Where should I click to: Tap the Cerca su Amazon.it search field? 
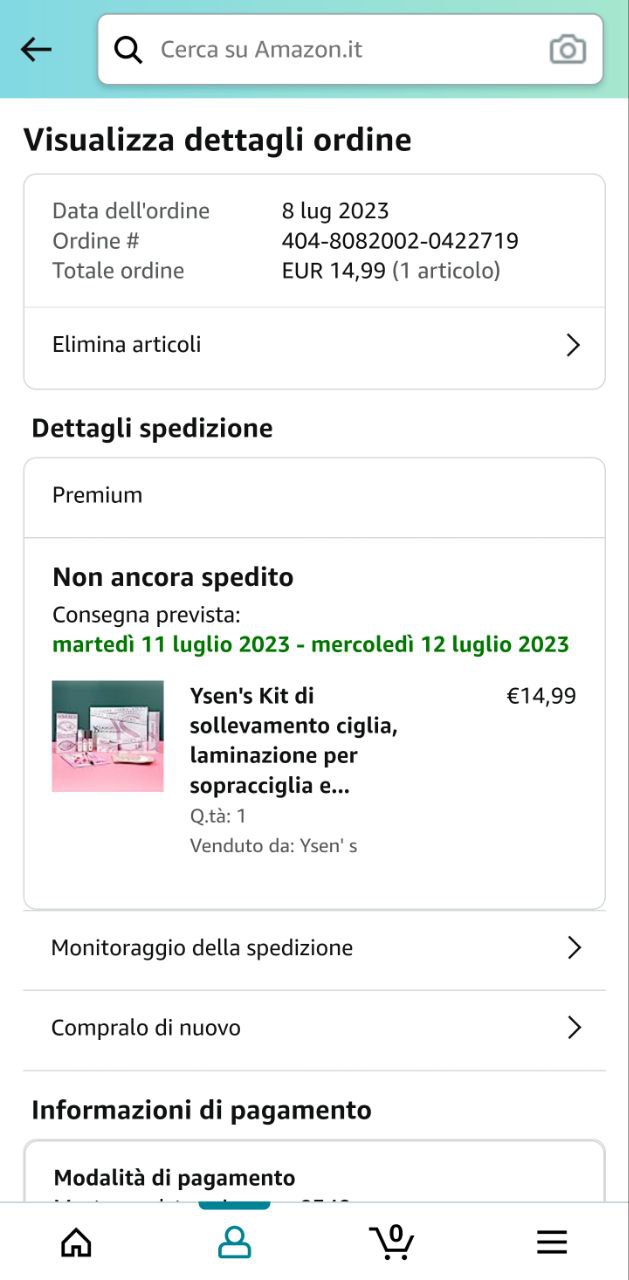(350, 49)
